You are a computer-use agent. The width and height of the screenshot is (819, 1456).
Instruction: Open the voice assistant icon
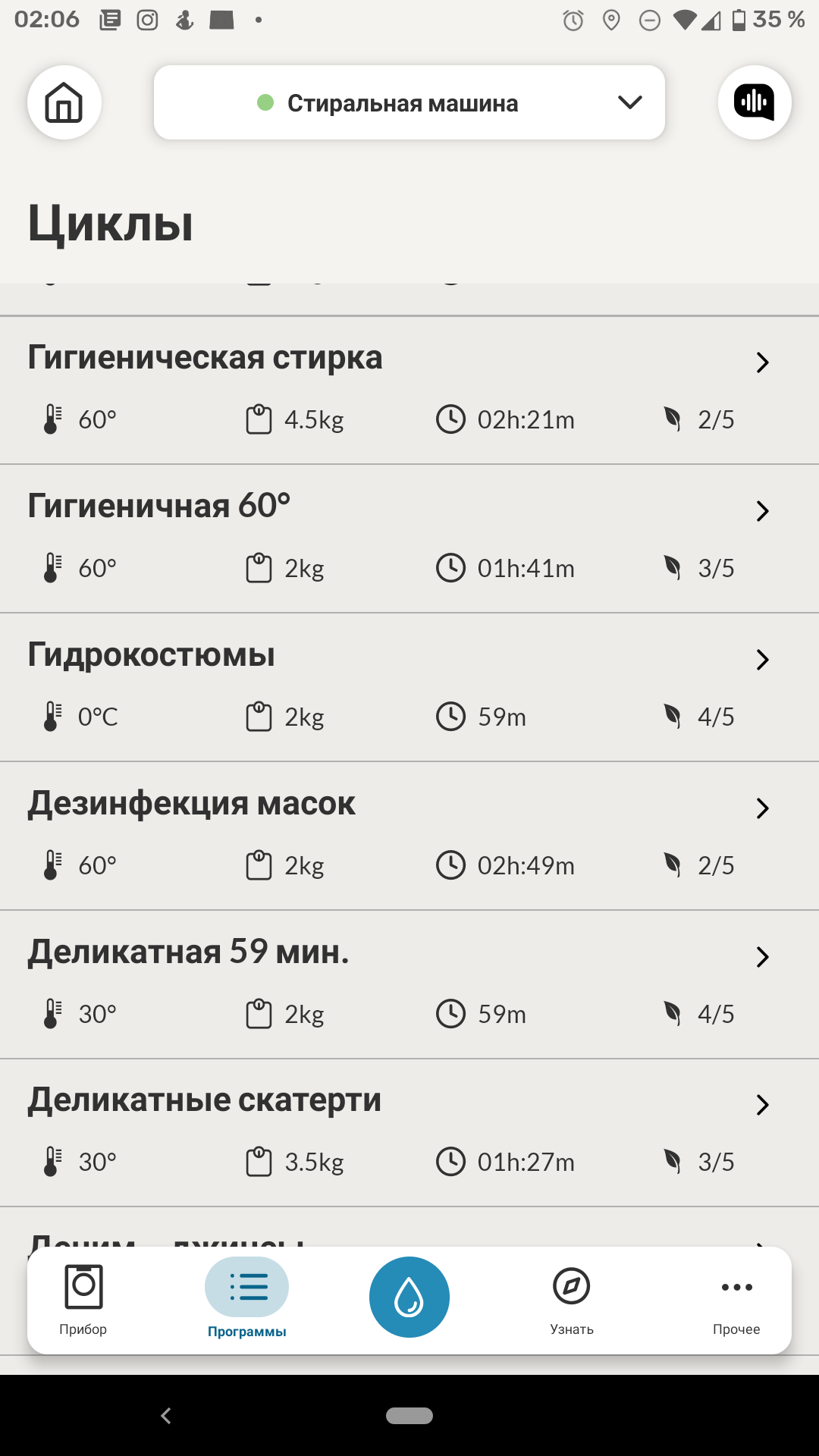point(755,102)
